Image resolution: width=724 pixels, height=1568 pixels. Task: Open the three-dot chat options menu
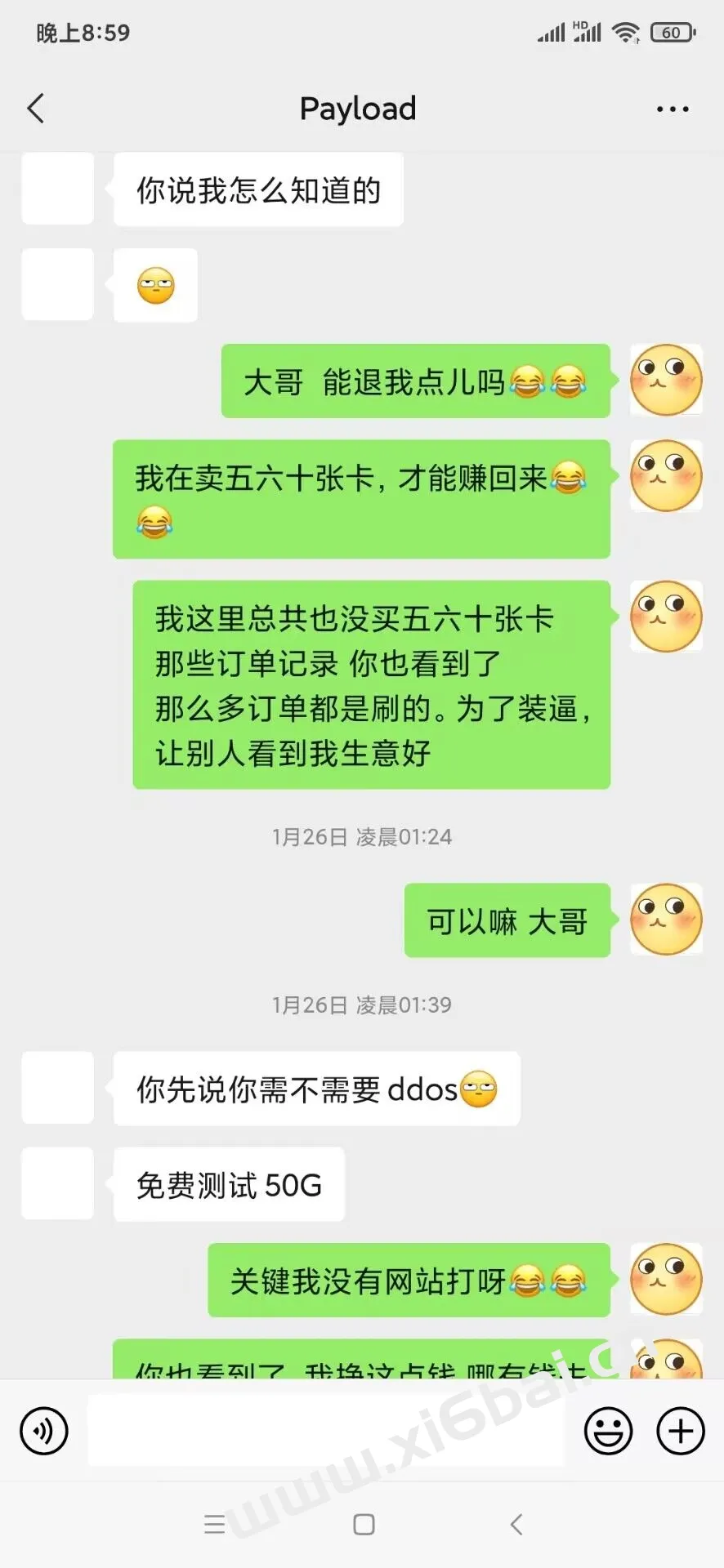click(673, 109)
